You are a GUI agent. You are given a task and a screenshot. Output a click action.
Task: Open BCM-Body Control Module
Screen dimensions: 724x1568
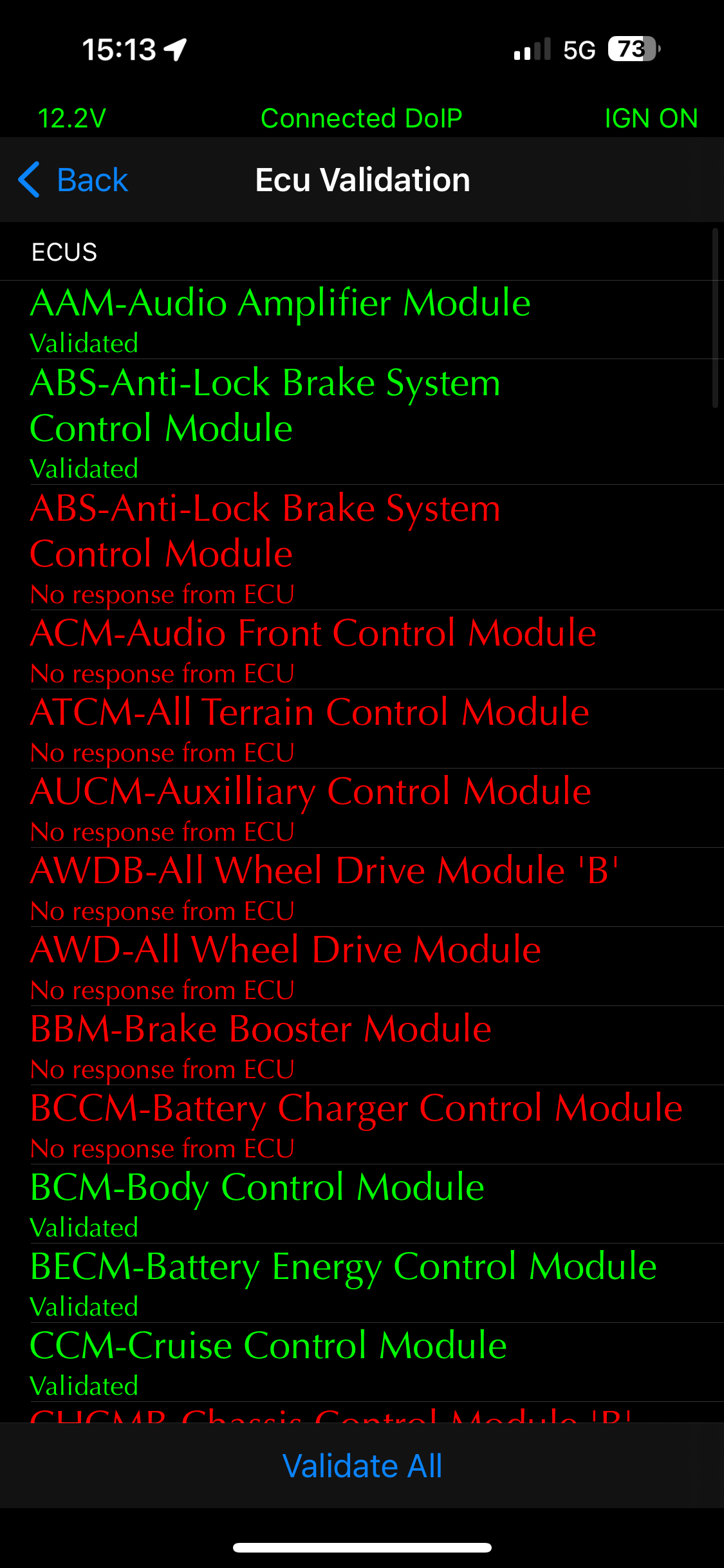tap(362, 1204)
